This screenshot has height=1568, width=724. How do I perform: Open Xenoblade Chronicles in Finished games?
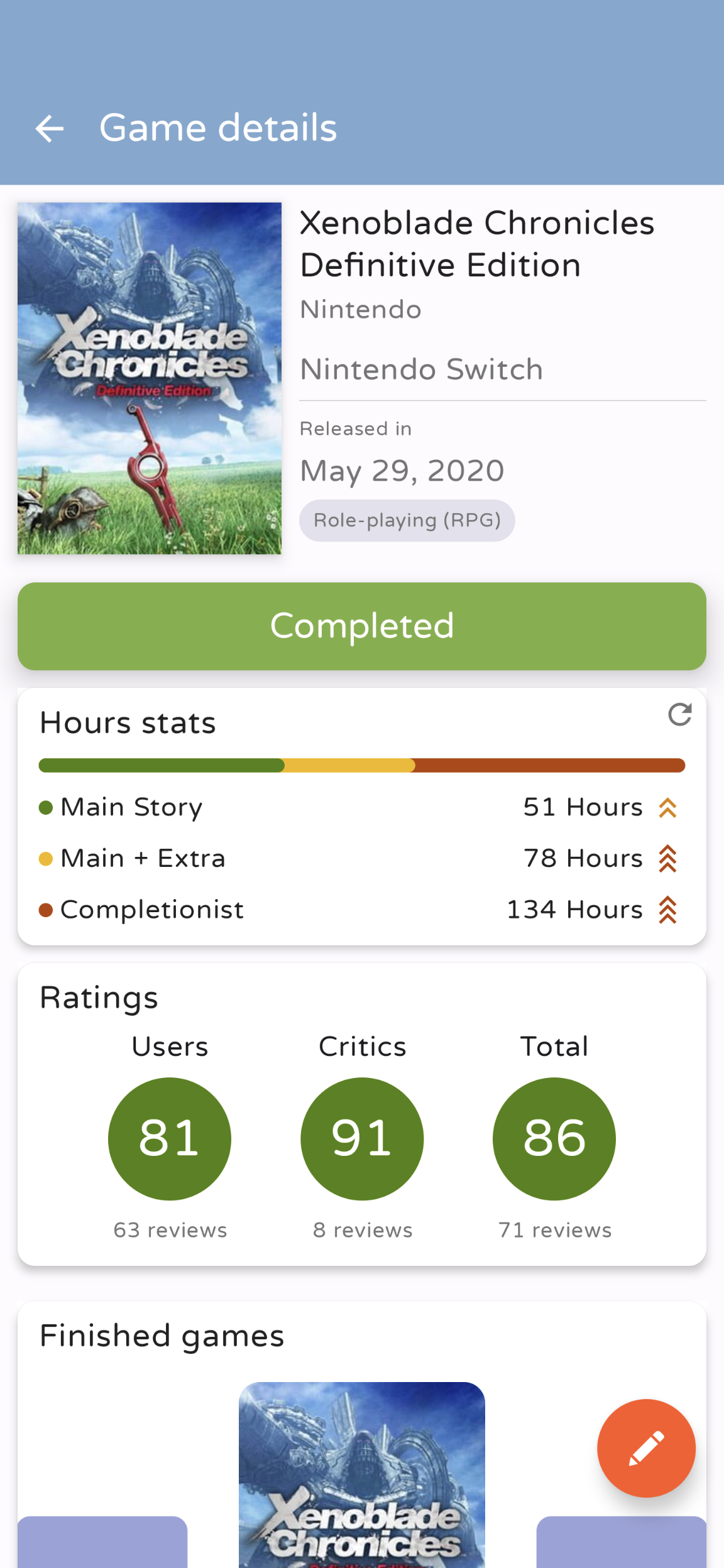click(362, 1476)
